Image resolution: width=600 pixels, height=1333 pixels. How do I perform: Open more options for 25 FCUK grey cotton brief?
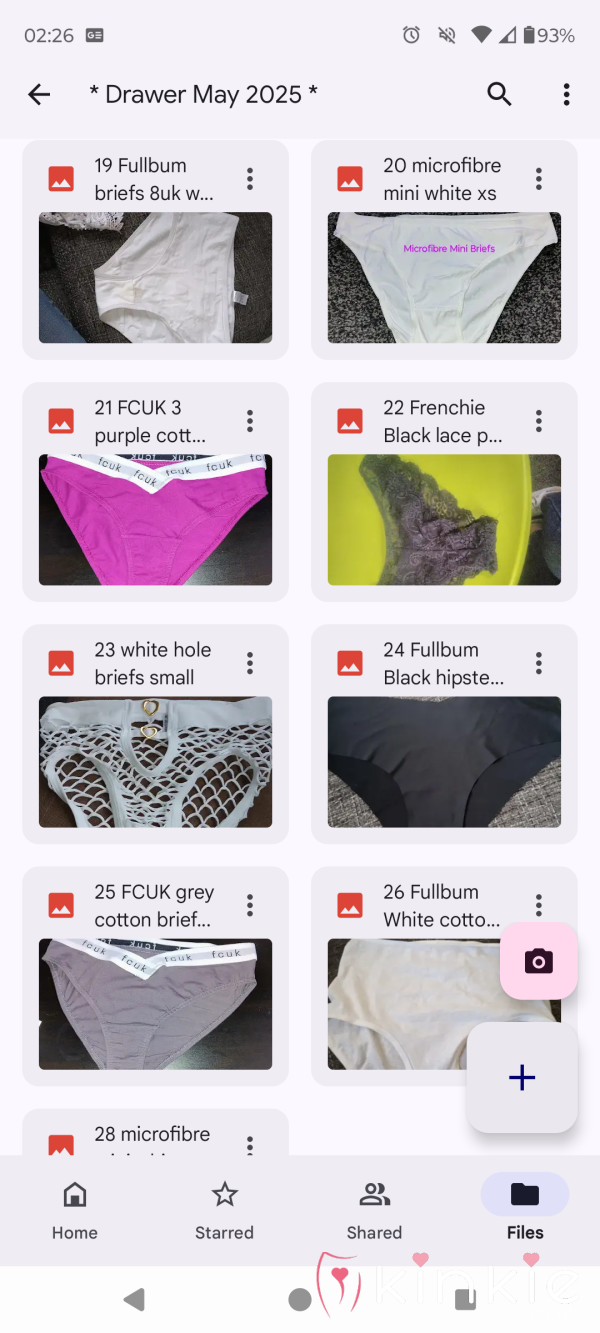pos(250,905)
